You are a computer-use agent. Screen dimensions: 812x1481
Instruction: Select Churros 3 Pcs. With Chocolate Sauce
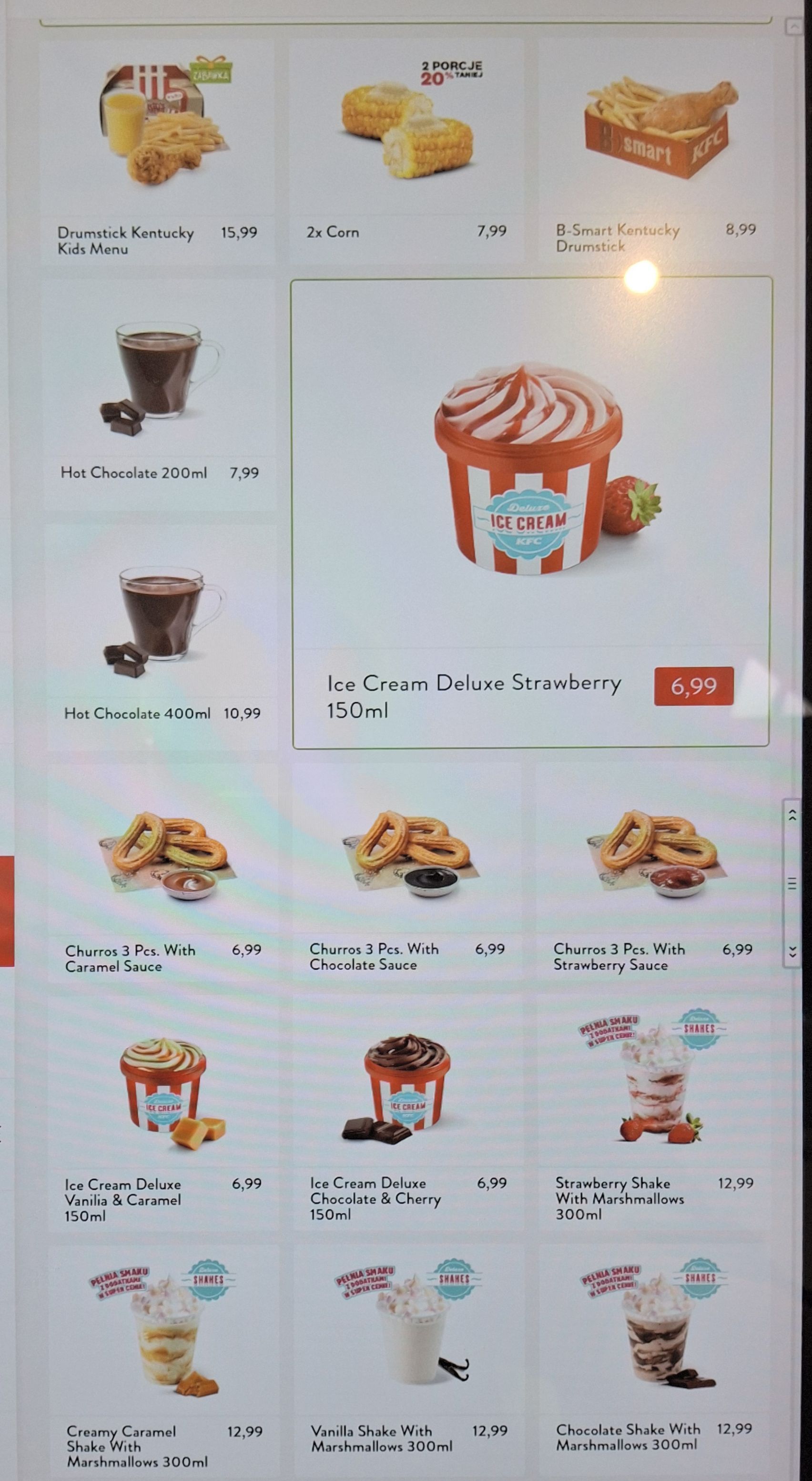tap(407, 874)
